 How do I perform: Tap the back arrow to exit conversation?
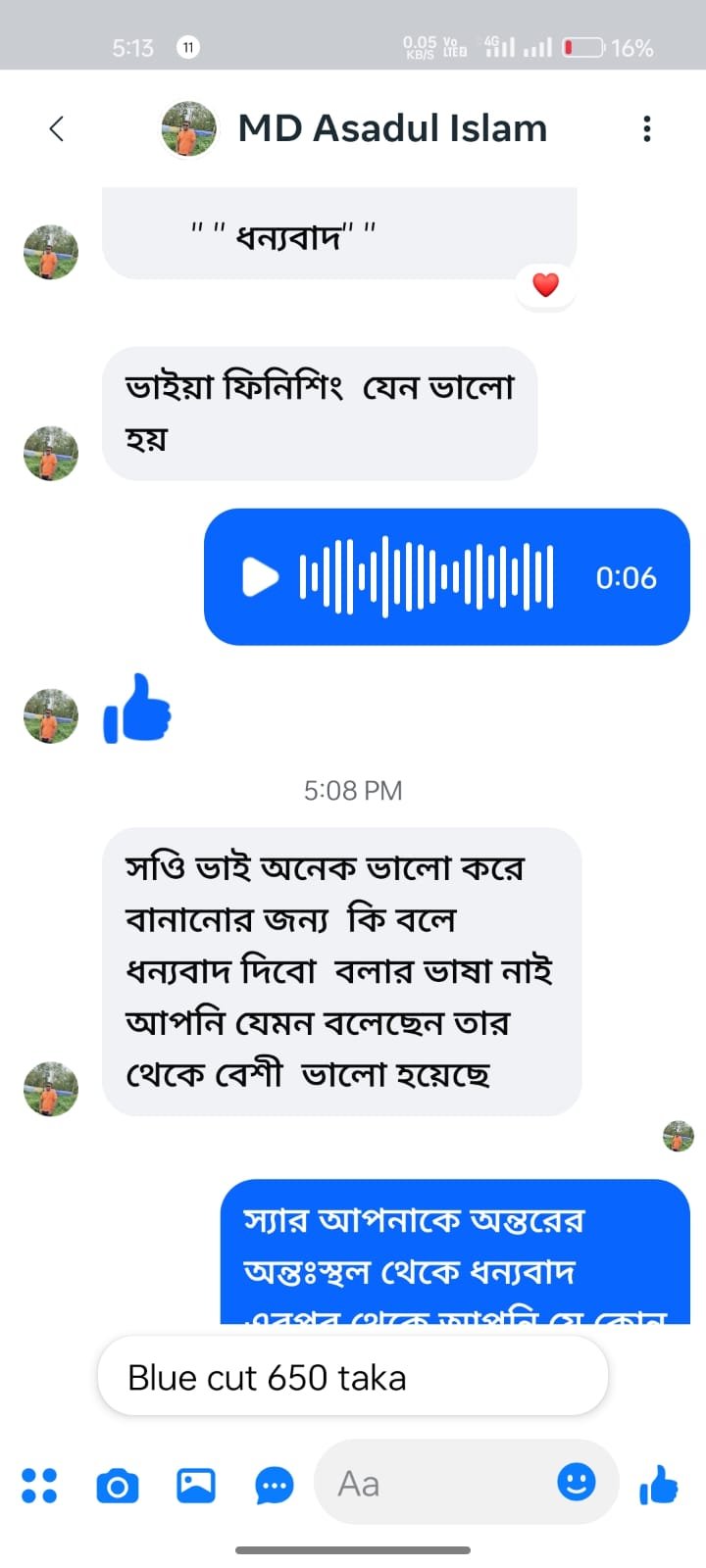[56, 128]
